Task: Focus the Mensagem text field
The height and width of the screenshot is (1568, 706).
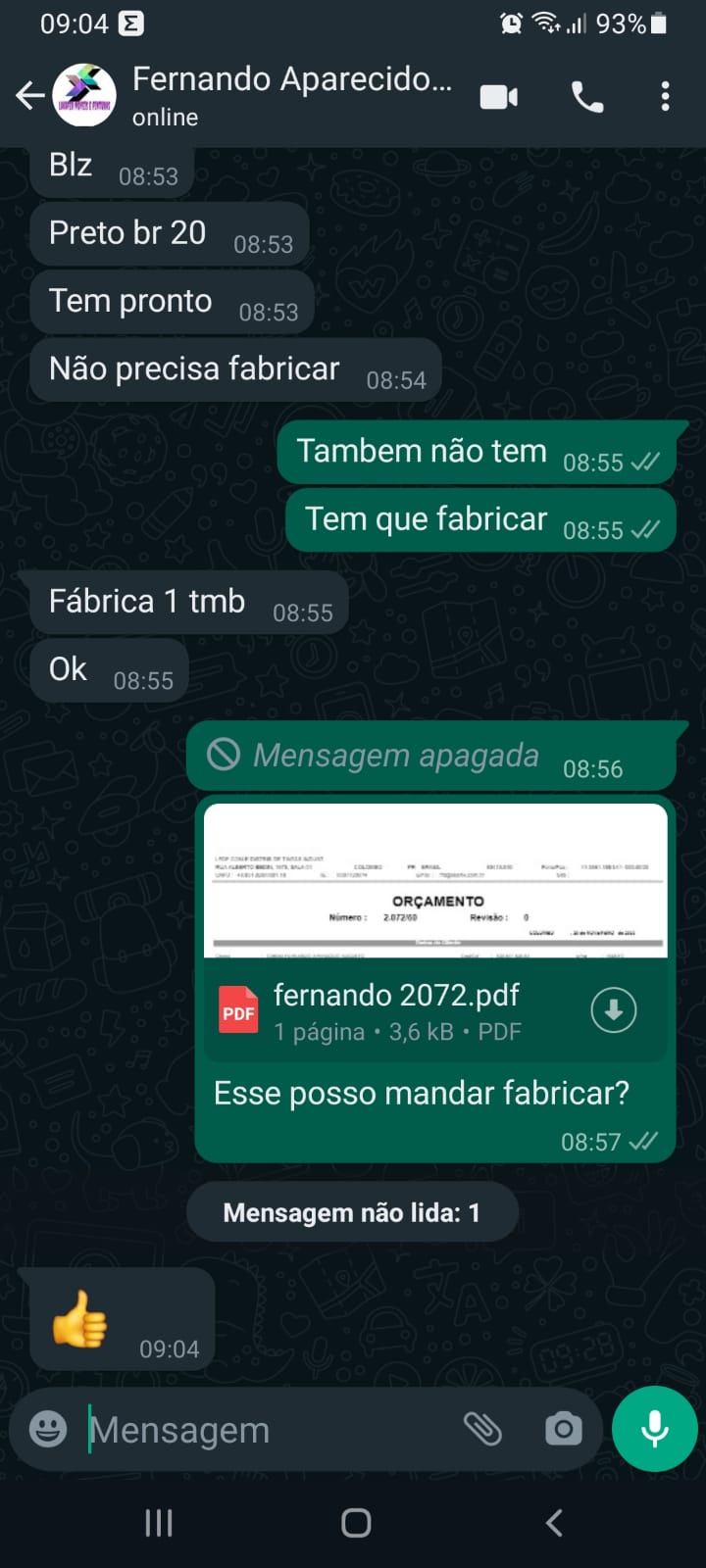Action: pos(265,1430)
